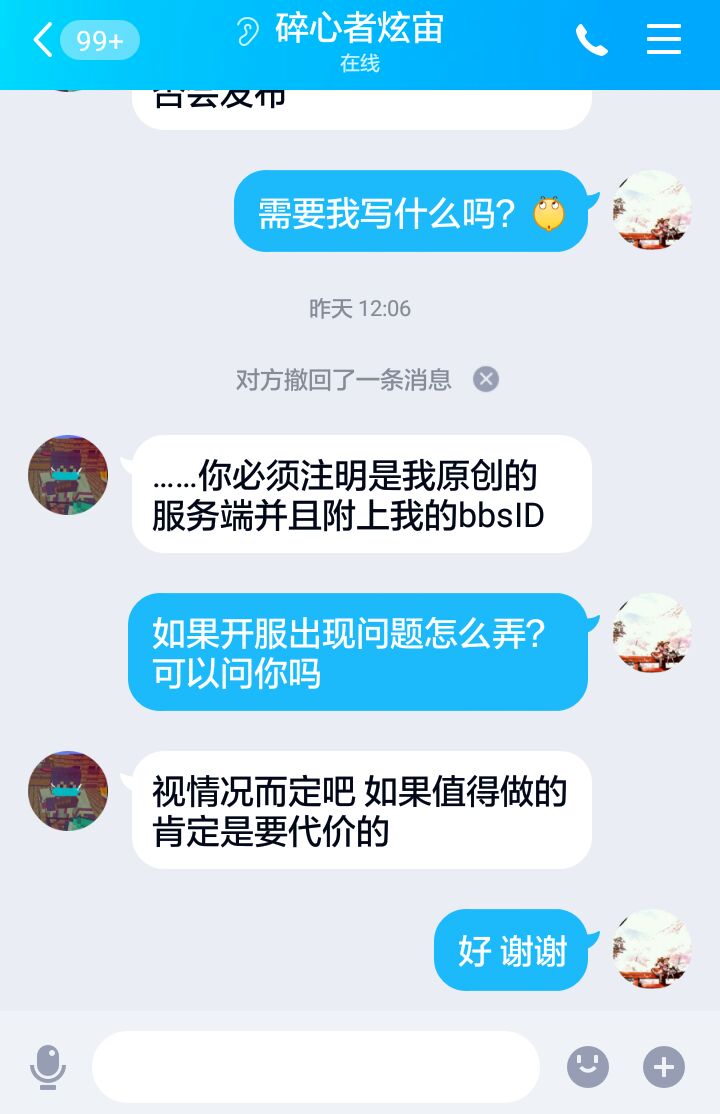Switch to voice message input
The image size is (720, 1114).
click(x=47, y=1066)
